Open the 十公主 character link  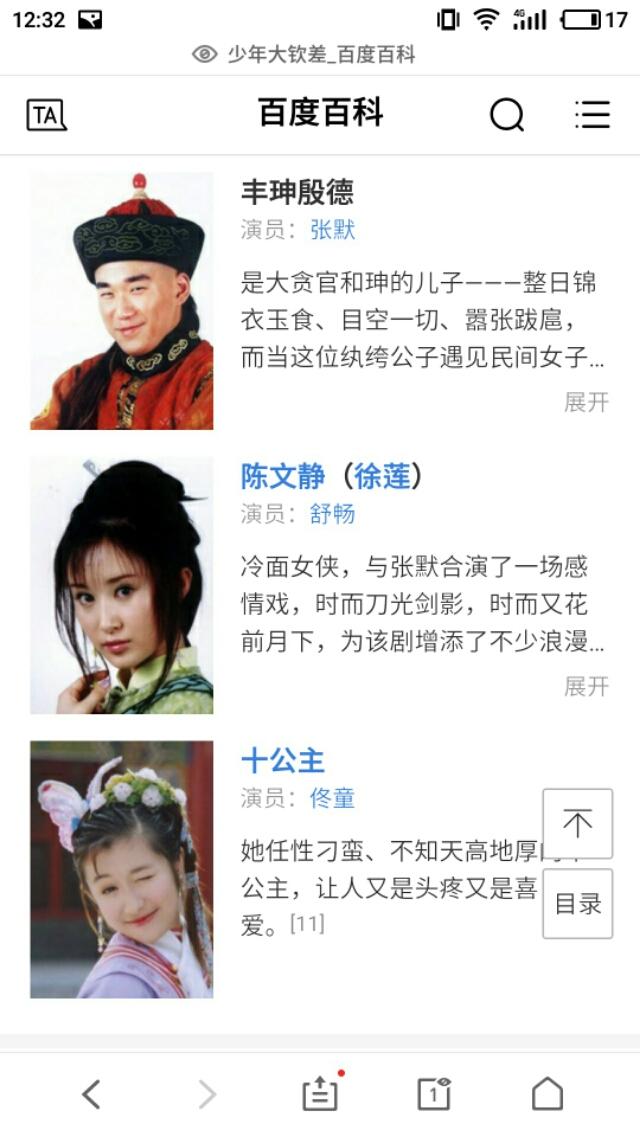(x=283, y=760)
